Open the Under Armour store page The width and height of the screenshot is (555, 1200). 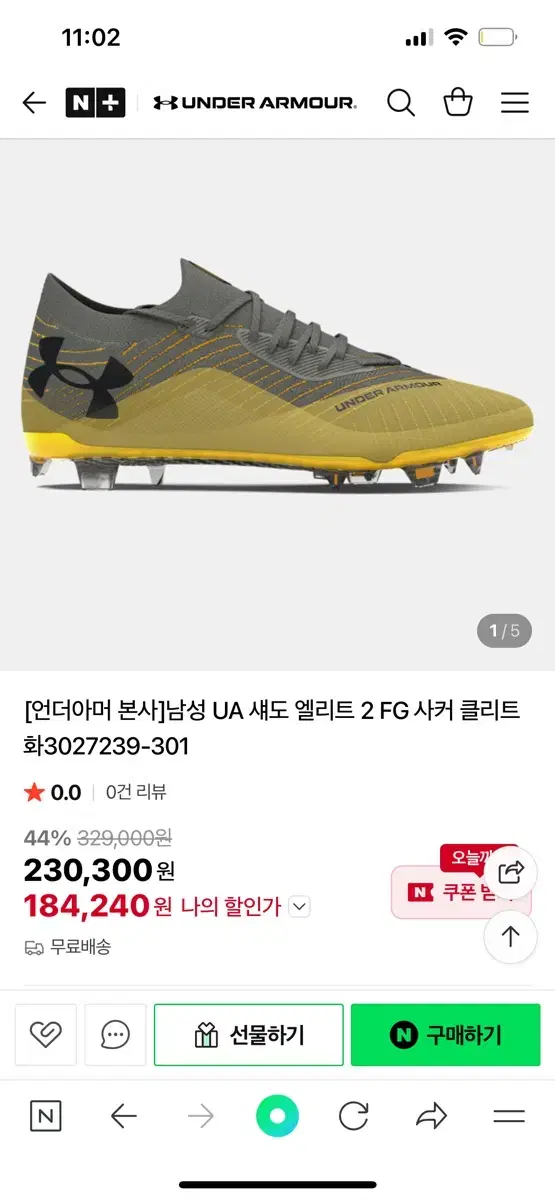(x=254, y=102)
